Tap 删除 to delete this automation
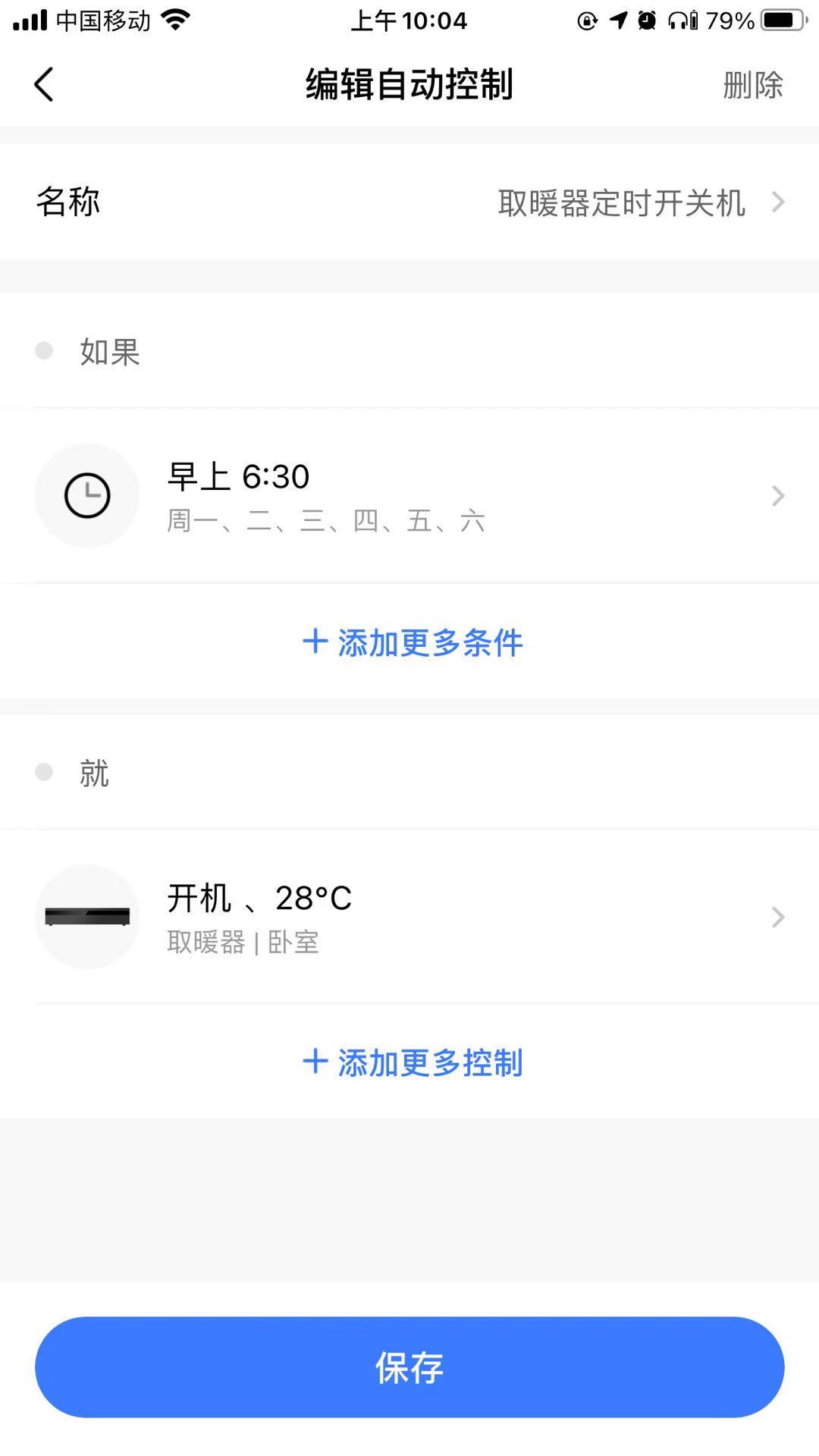The image size is (819, 1456). pyautogui.click(x=752, y=85)
